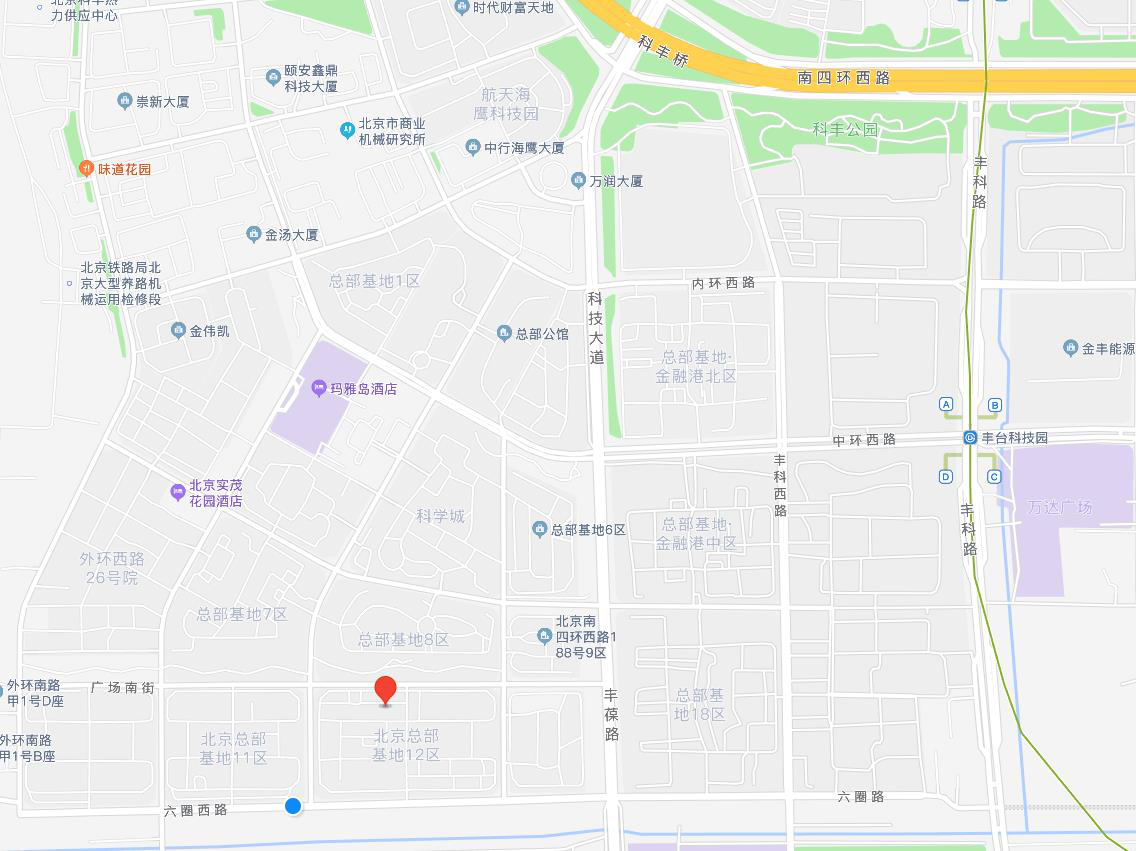Viewport: 1136px width, 851px height.
Task: Select the 丰台科技园 subway station icon
Action: pos(970,438)
